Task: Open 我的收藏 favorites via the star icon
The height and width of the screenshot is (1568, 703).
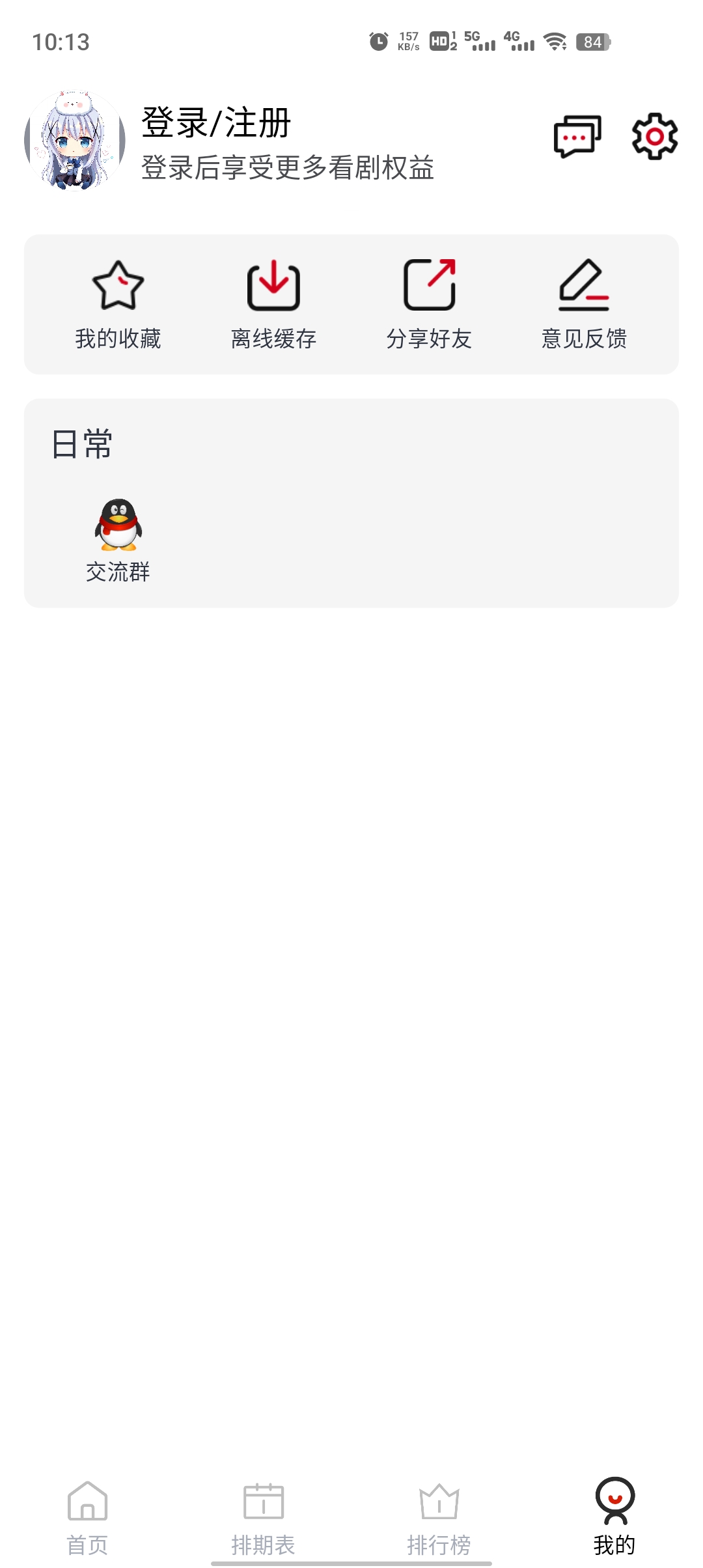Action: click(x=118, y=287)
